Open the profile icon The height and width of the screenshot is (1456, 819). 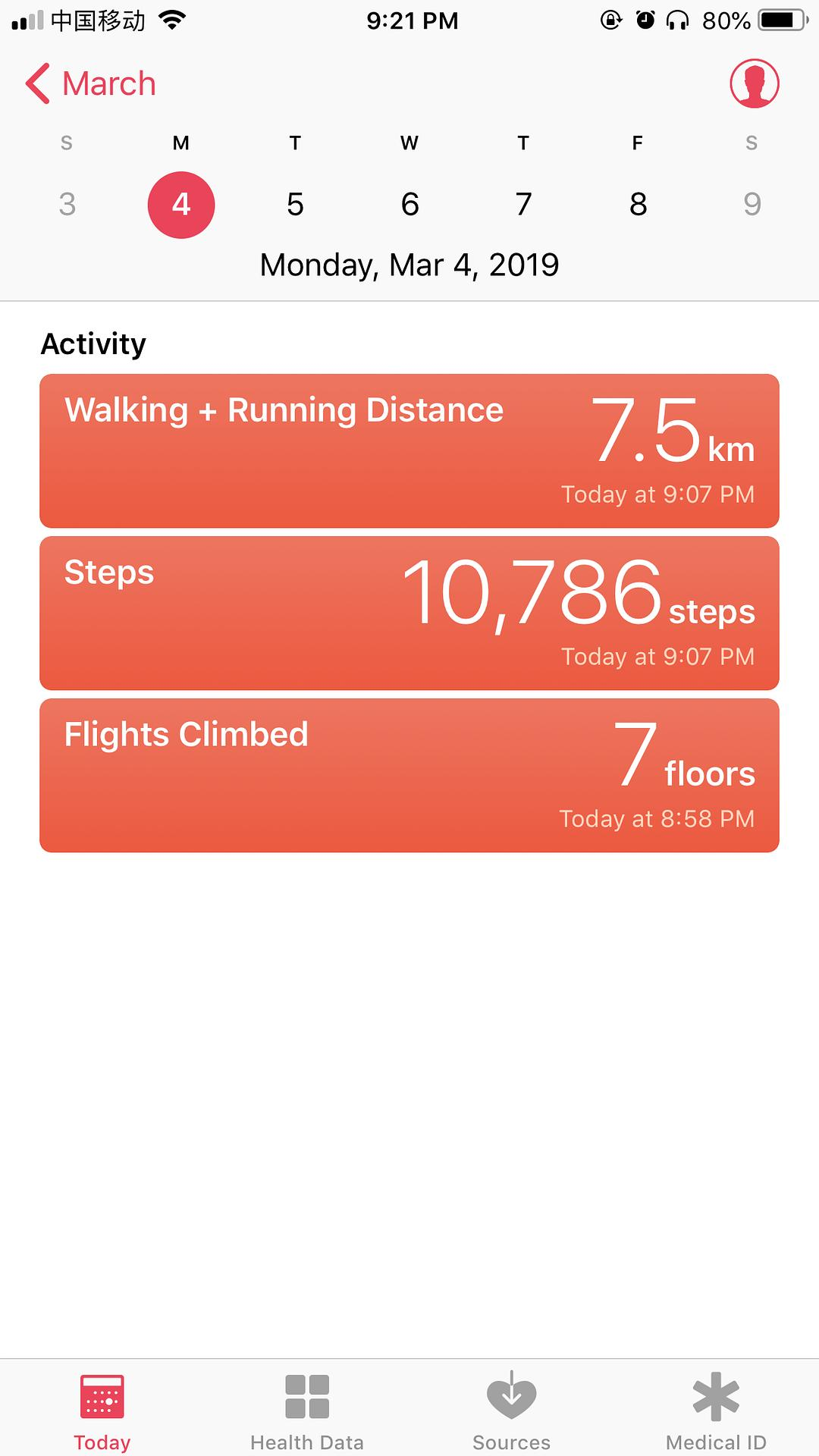point(754,83)
